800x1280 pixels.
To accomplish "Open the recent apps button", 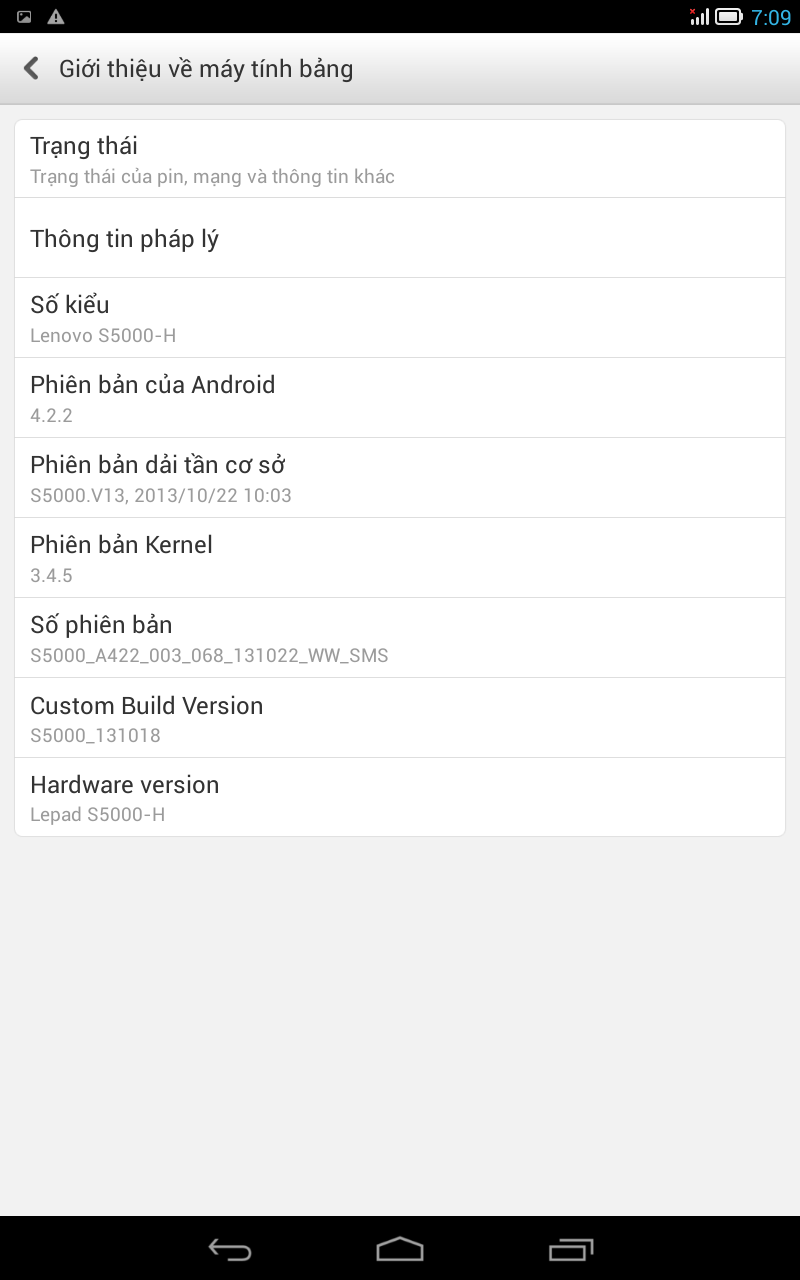I will point(571,1249).
